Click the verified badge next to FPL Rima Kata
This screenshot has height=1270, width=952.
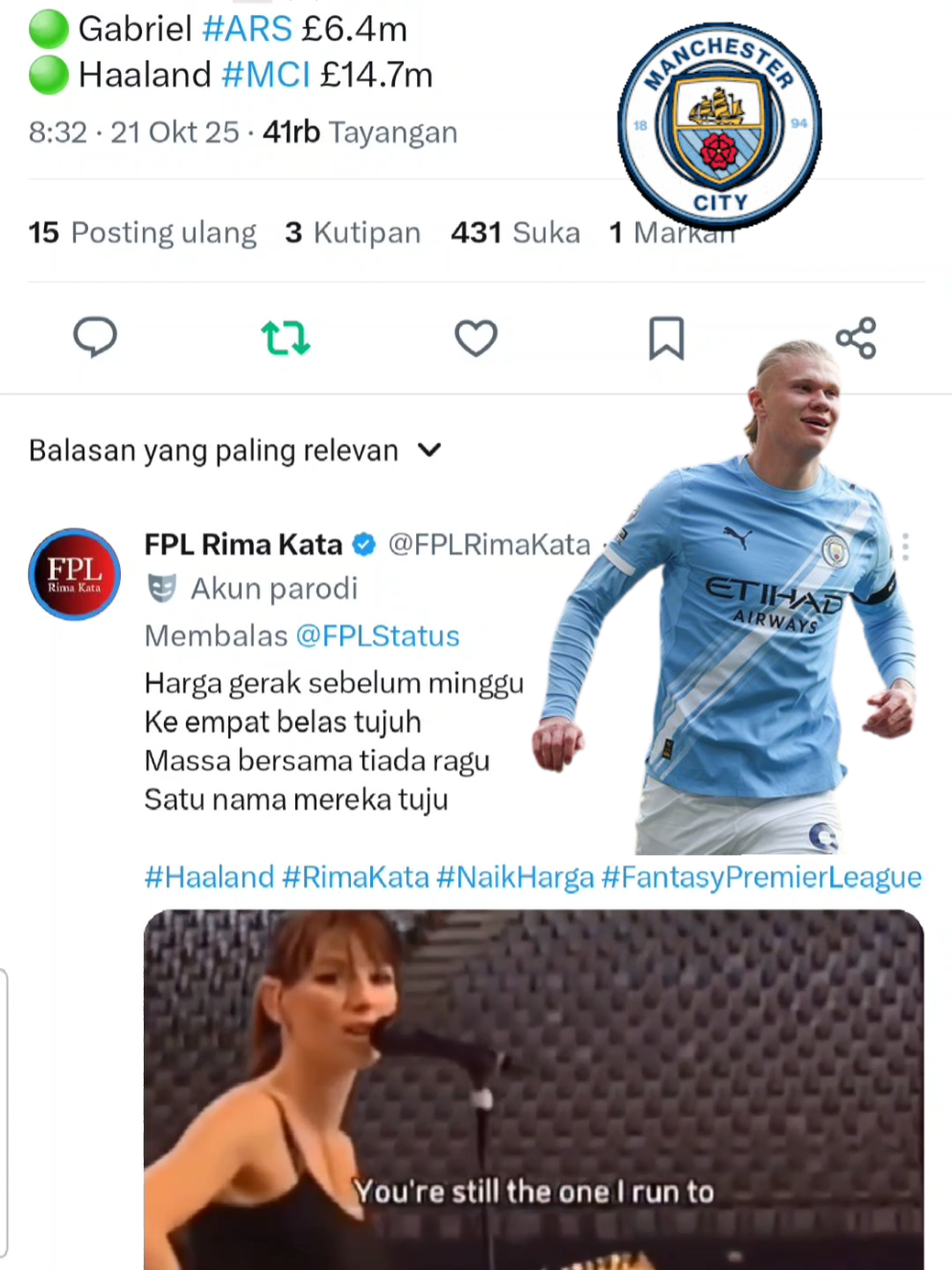point(364,544)
